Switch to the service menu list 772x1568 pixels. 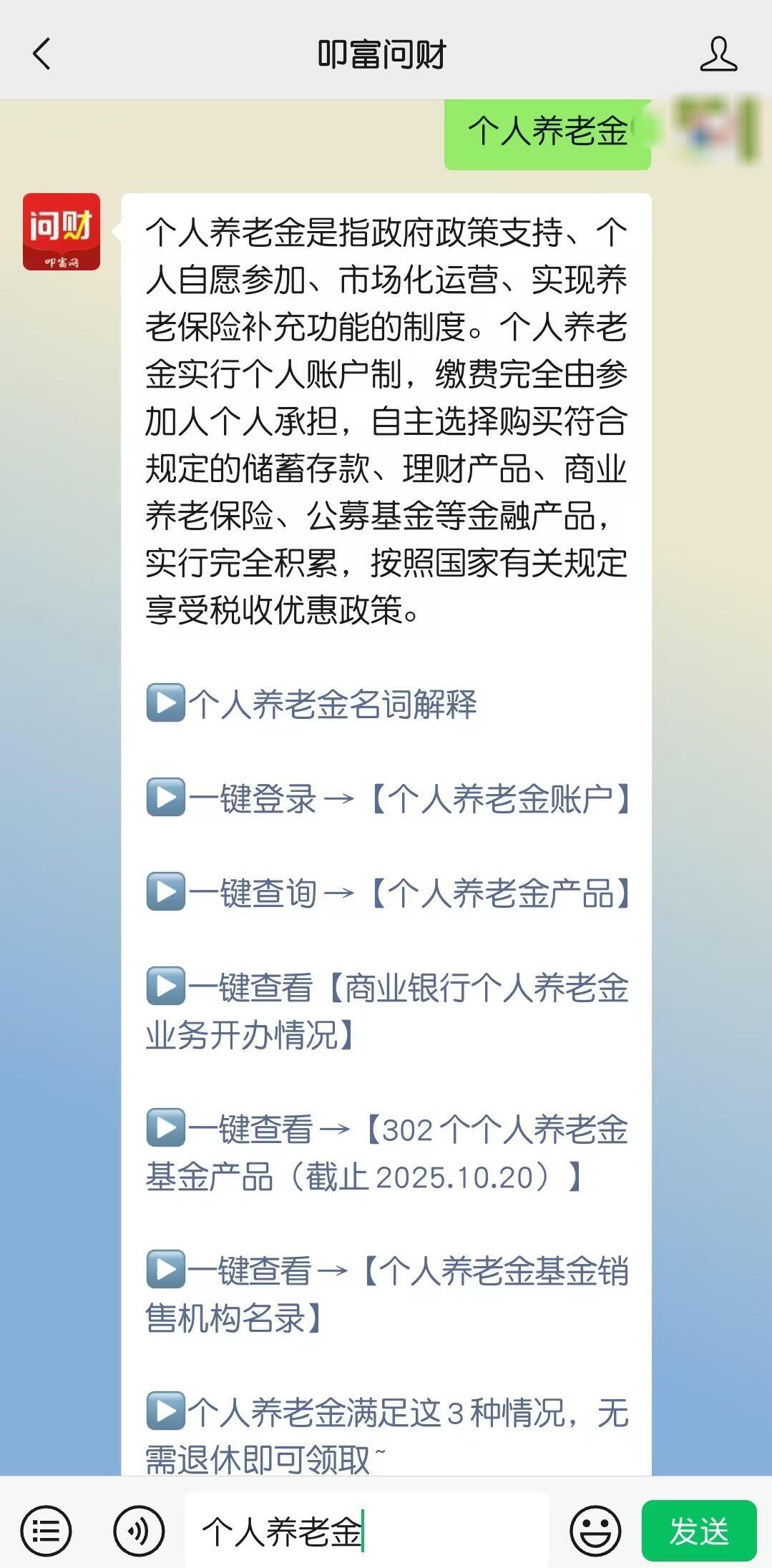pos(47,1532)
